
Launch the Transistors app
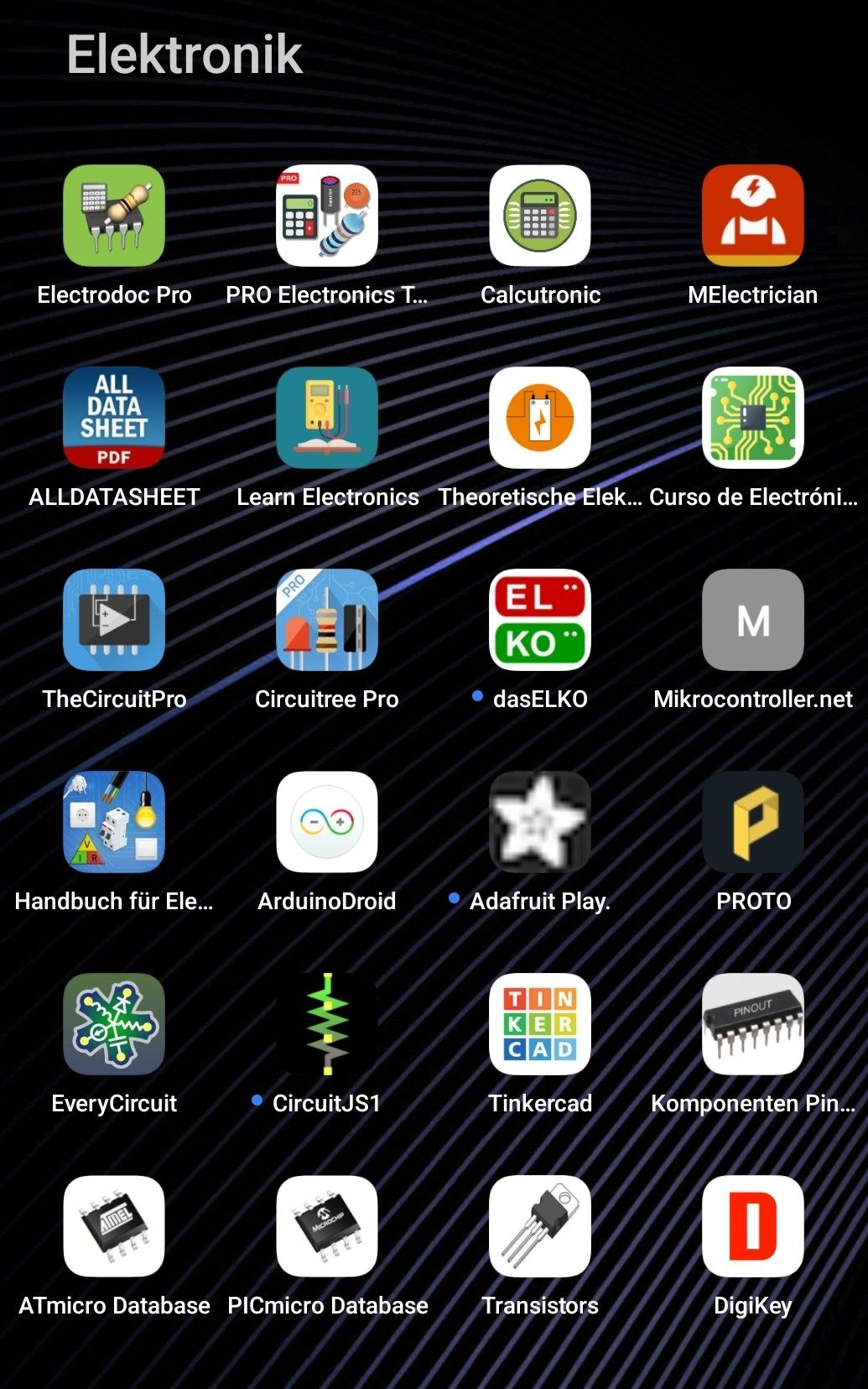540,1226
